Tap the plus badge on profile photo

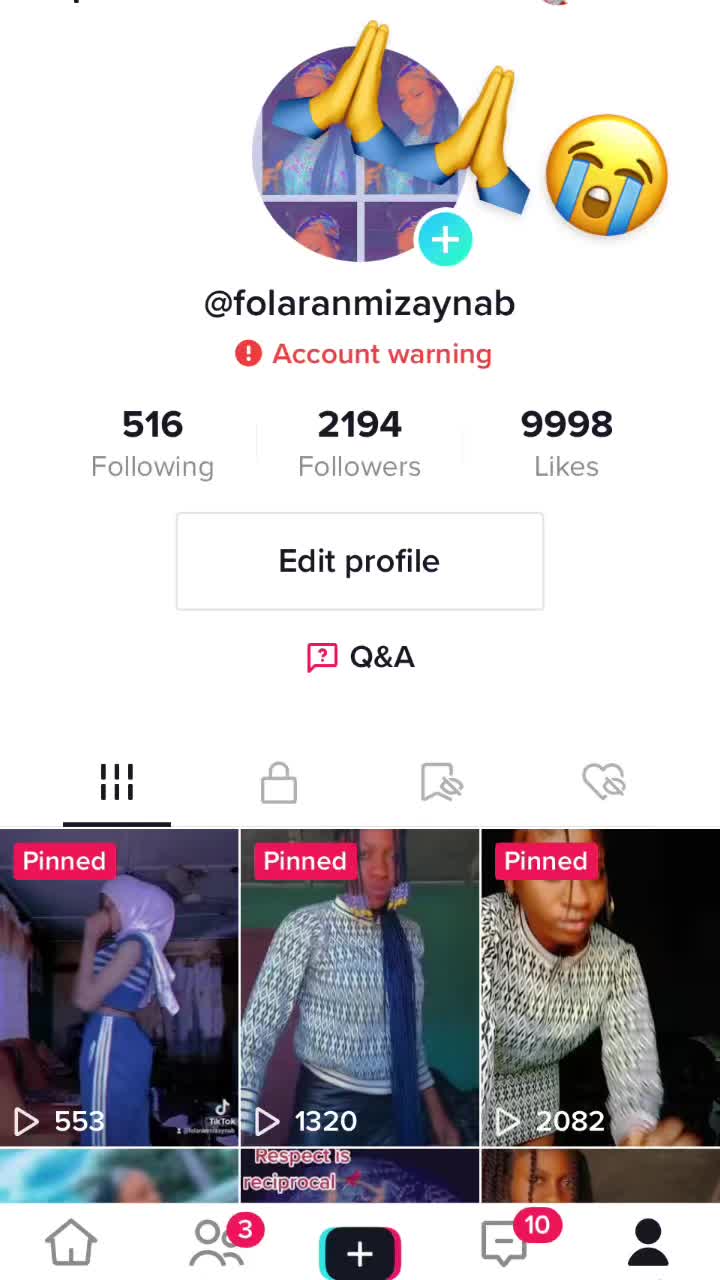445,240
